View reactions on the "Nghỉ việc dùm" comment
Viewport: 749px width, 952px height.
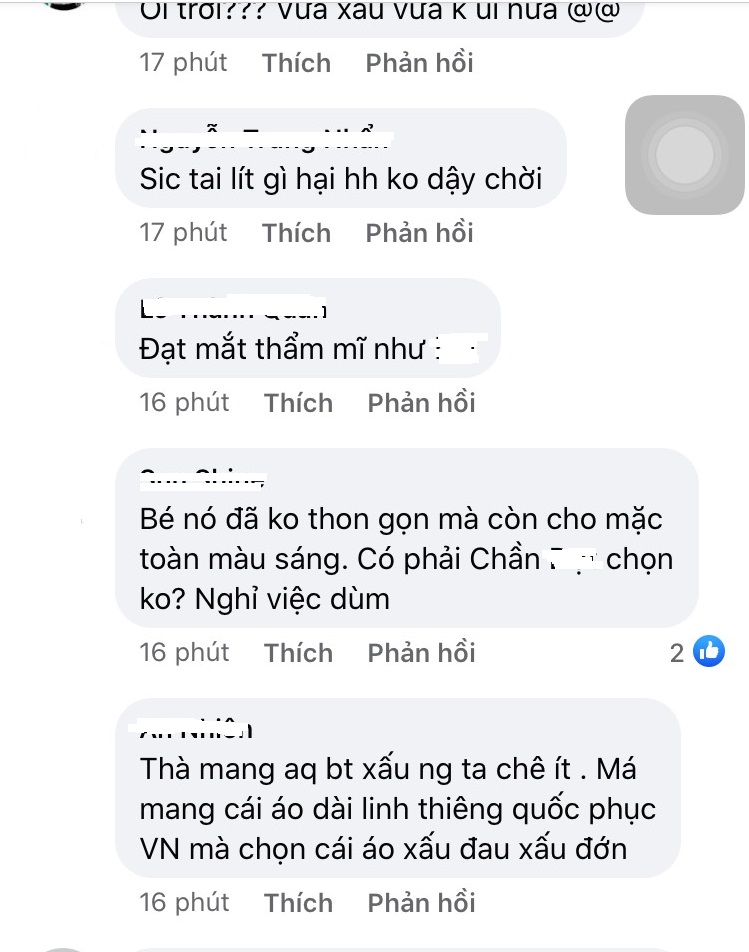[697, 653]
